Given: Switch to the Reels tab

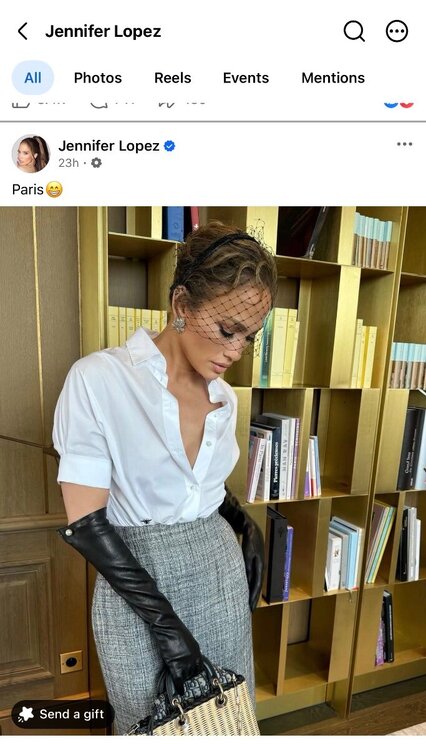Looking at the screenshot, I should 173,77.
